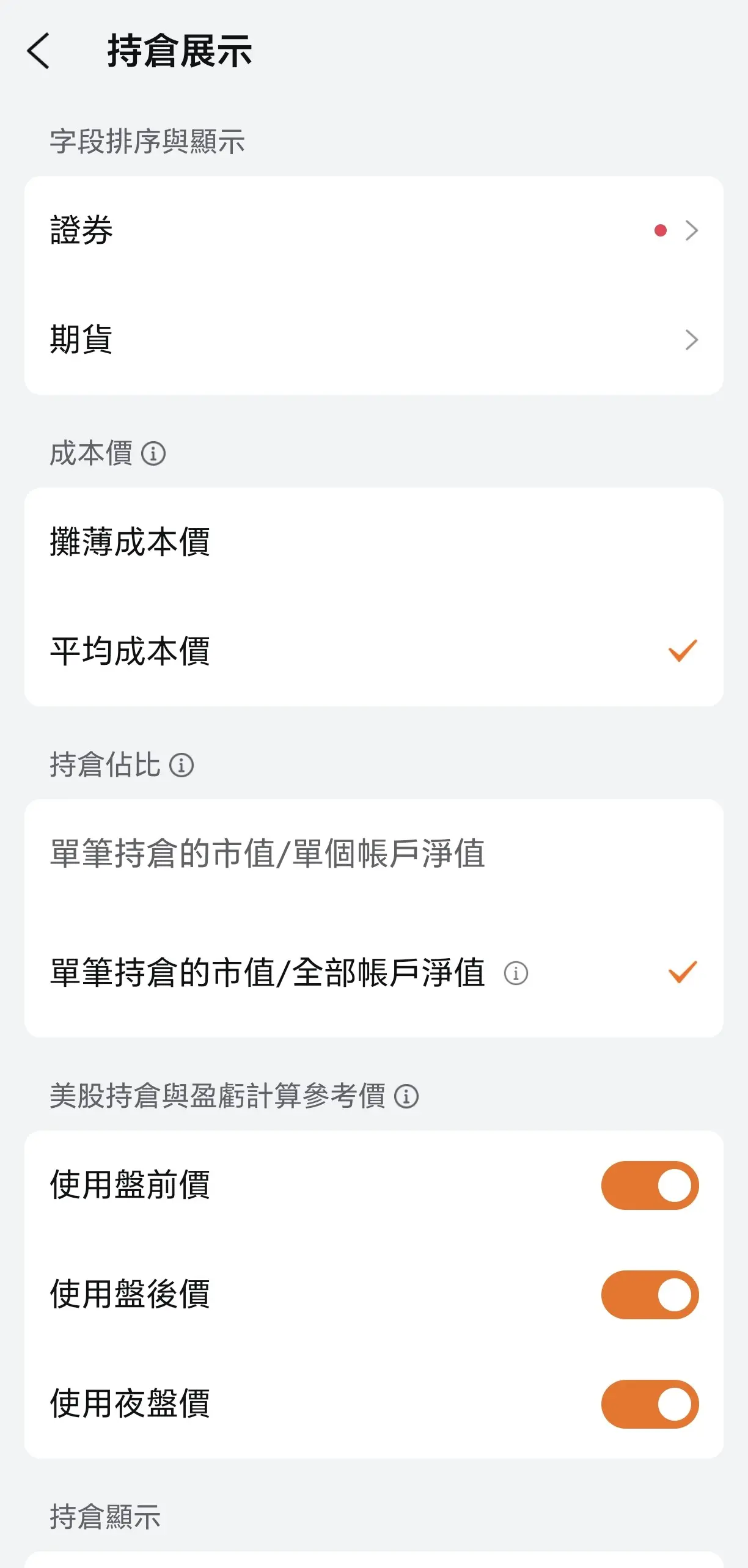Viewport: 748px width, 1568px height.
Task: Turn off 使用盤前價 switch
Action: 650,1185
